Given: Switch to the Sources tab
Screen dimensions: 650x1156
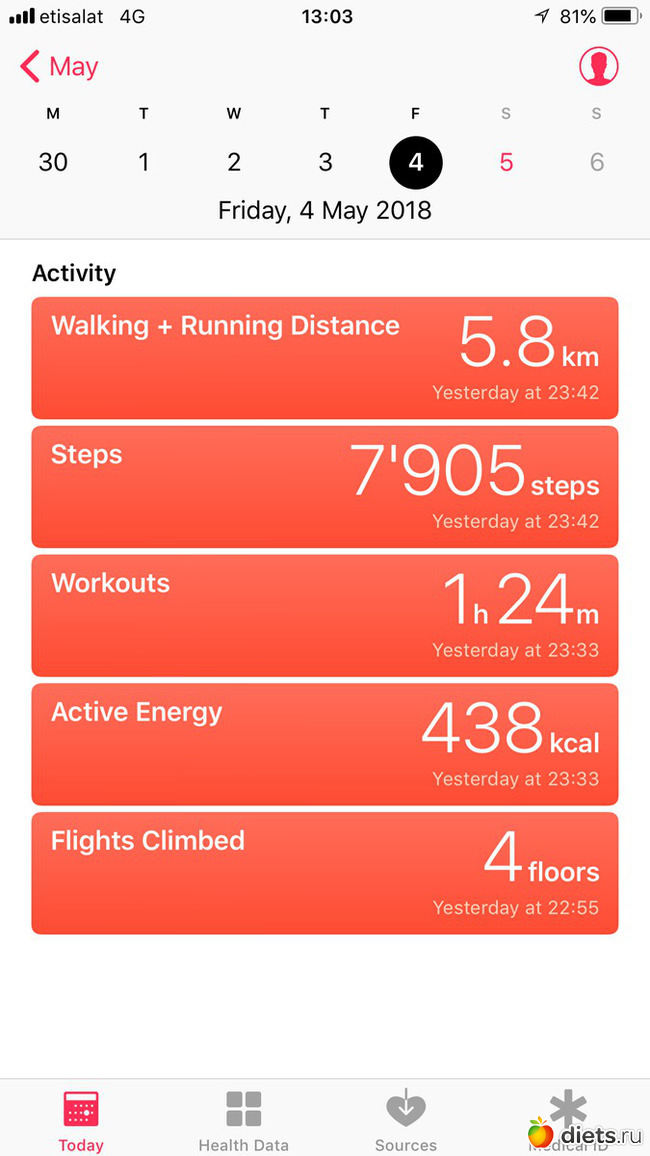Looking at the screenshot, I should coord(405,1120).
